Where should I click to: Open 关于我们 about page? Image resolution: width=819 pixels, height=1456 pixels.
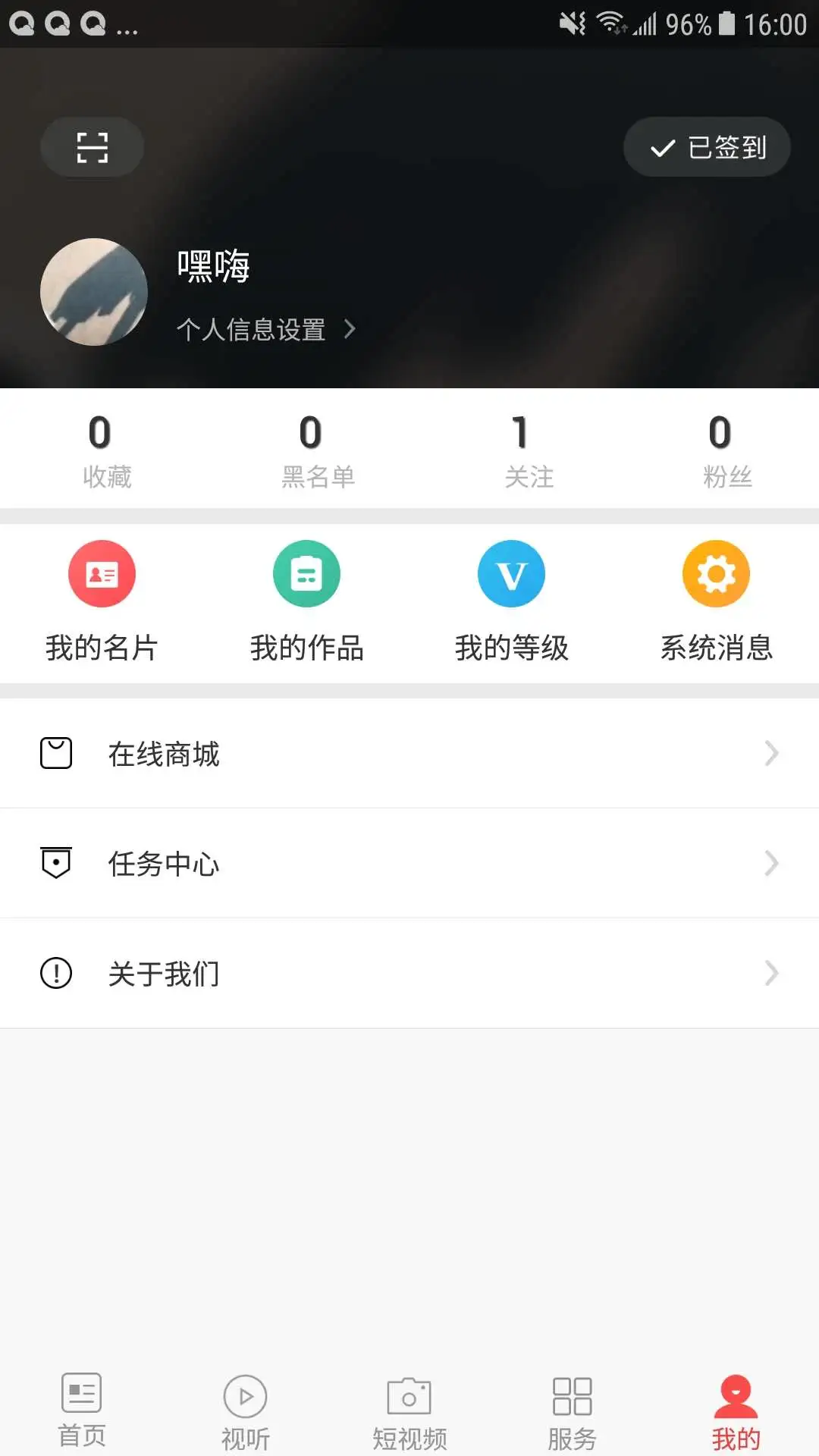[162, 974]
